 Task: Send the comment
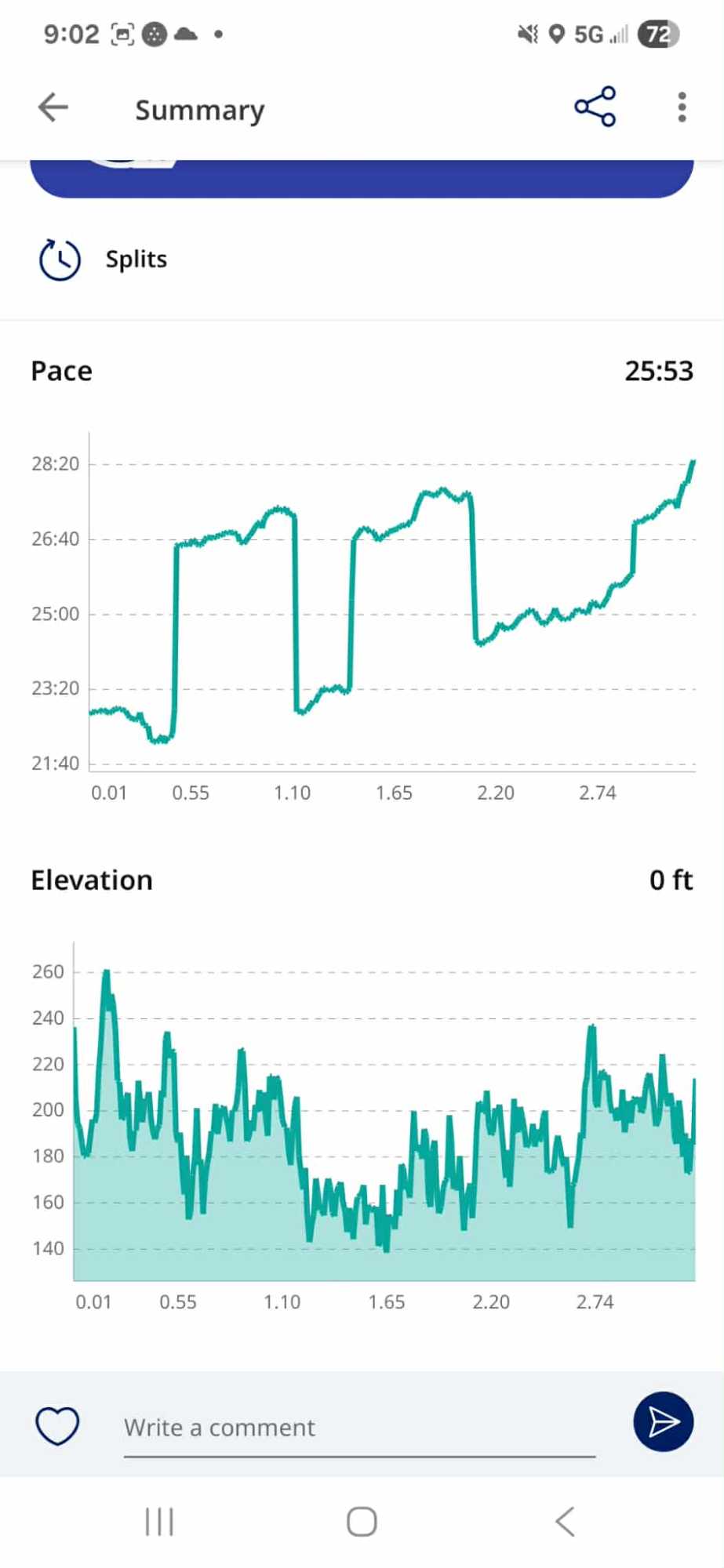(x=663, y=1422)
